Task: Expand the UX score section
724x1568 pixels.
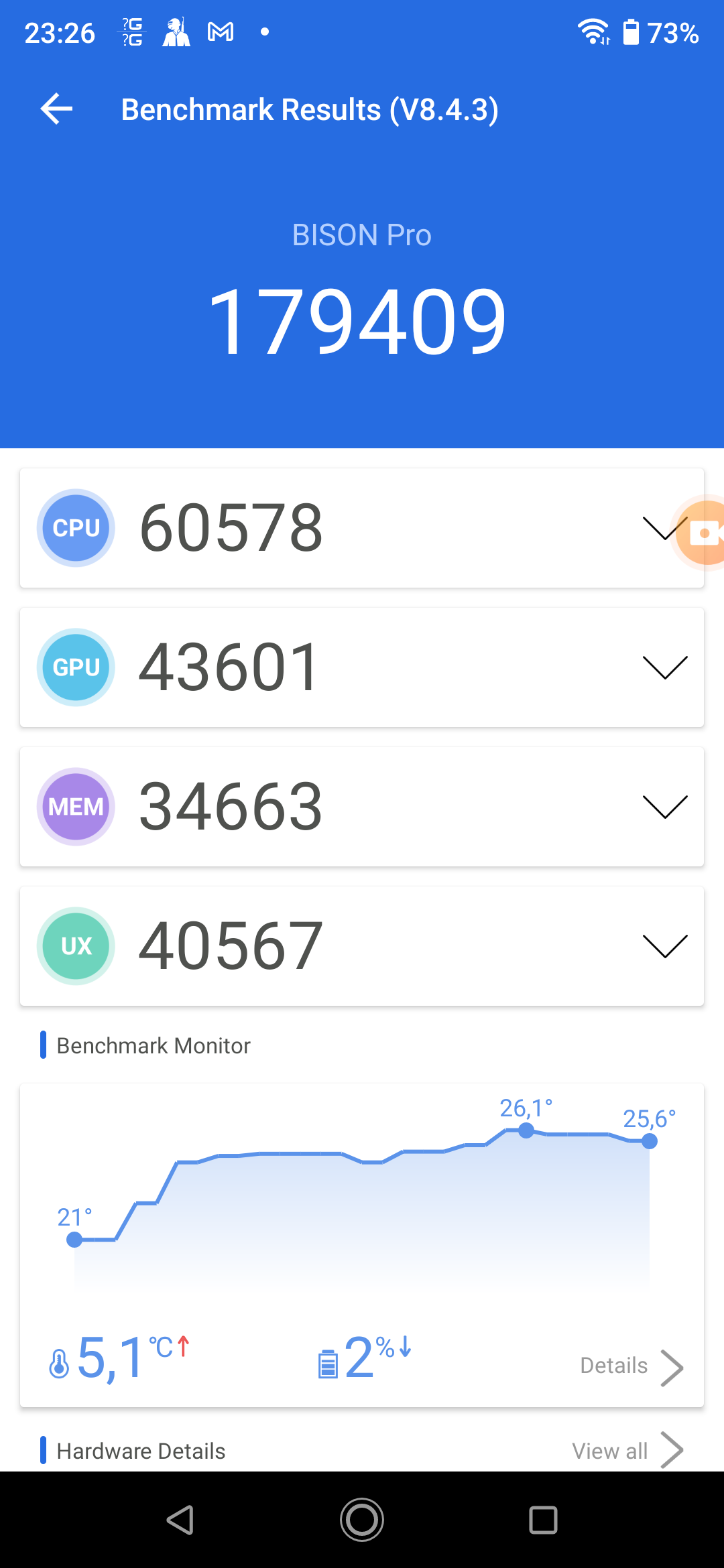Action: [x=664, y=946]
